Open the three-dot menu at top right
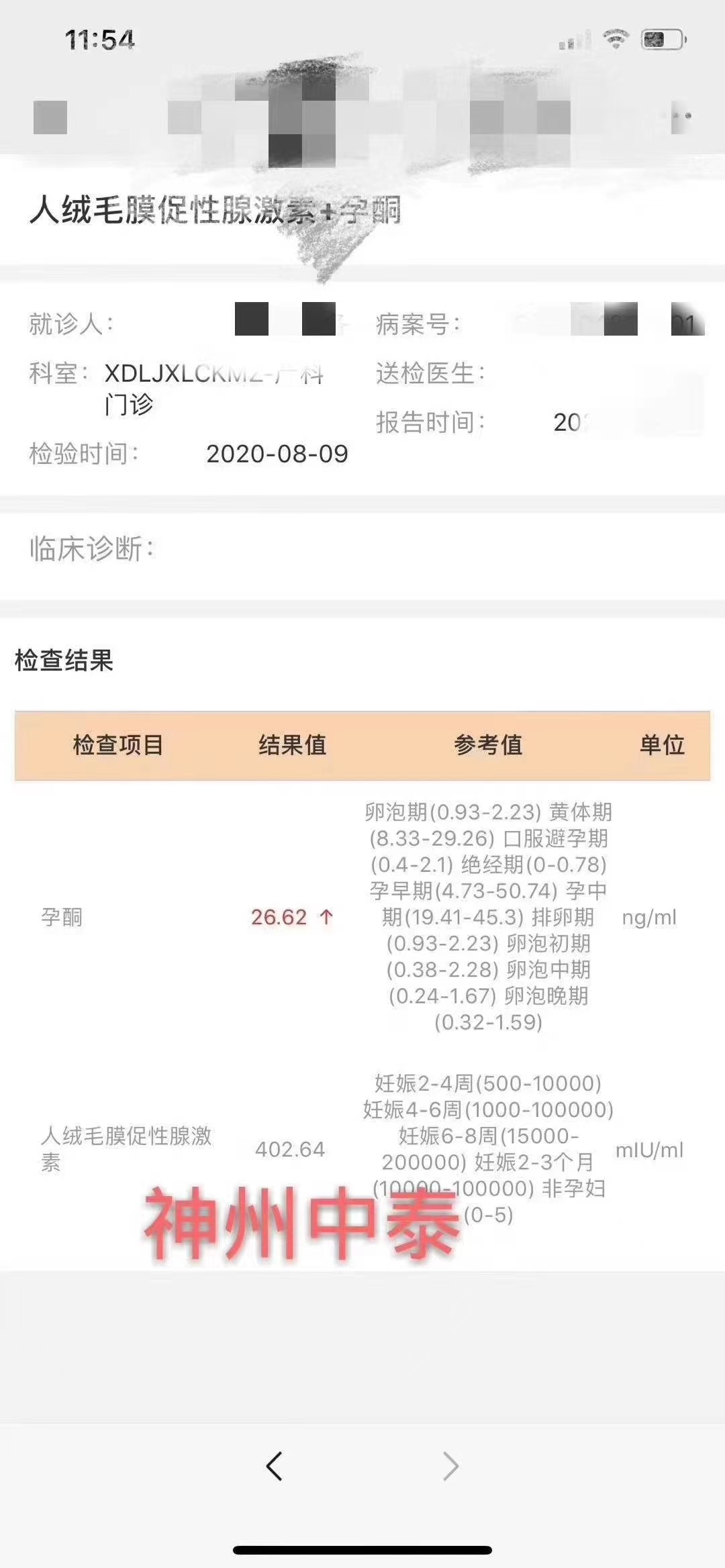 coord(681,117)
